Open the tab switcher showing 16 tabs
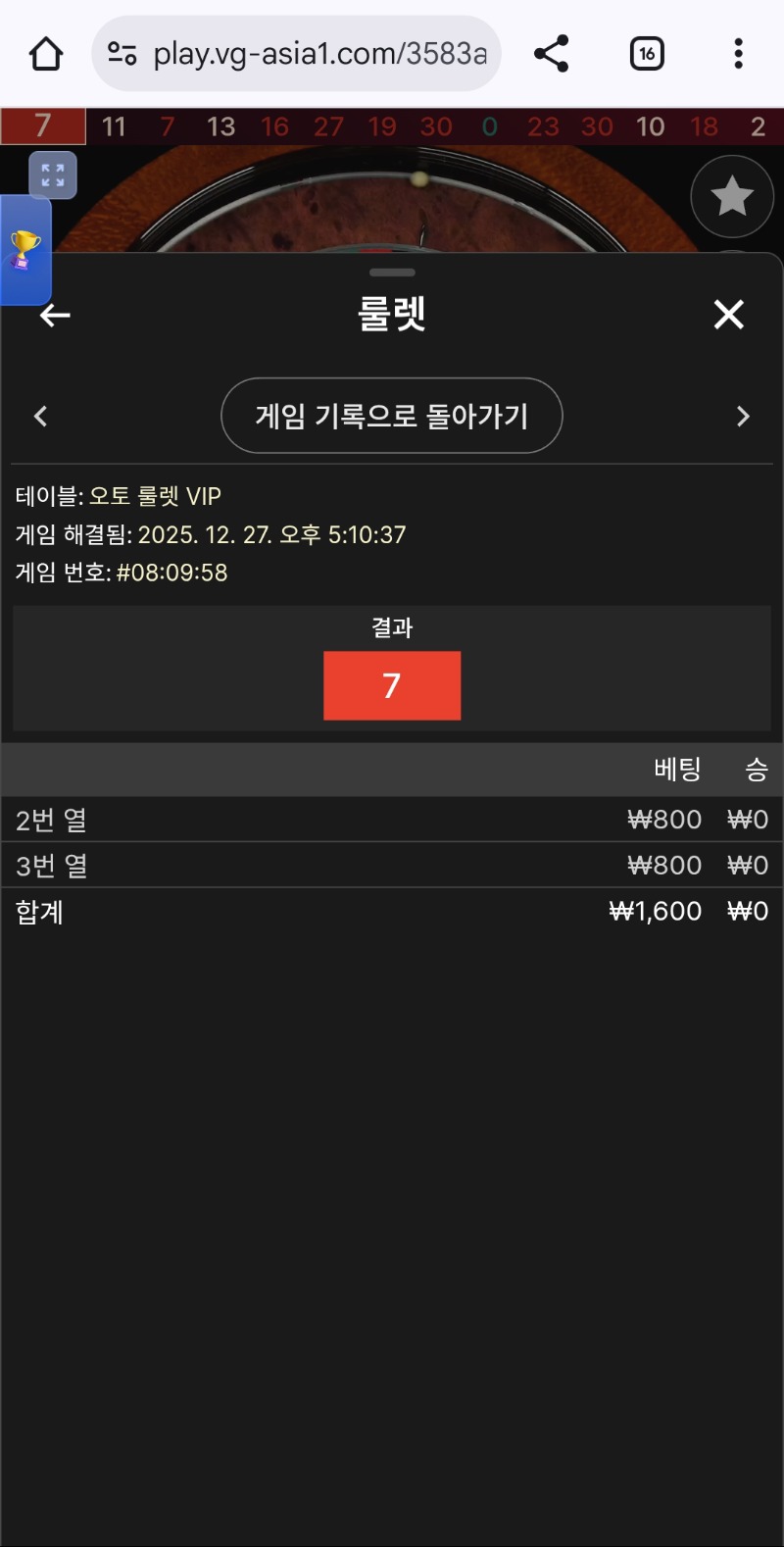 point(647,54)
